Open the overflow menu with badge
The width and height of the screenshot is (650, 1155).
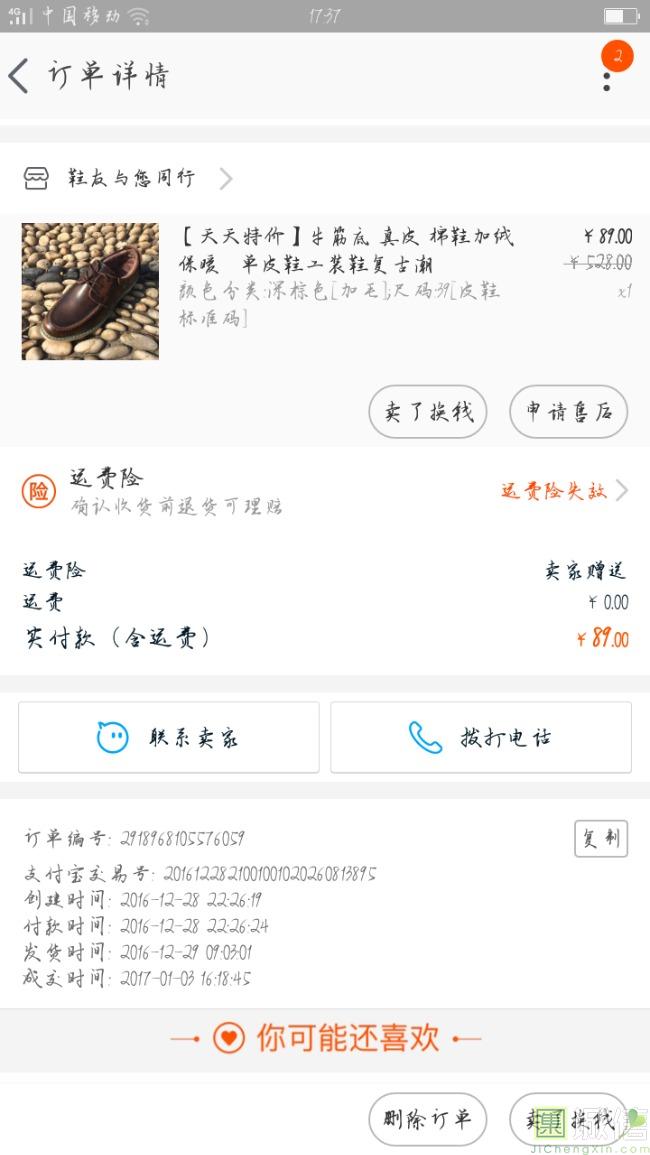pos(607,77)
